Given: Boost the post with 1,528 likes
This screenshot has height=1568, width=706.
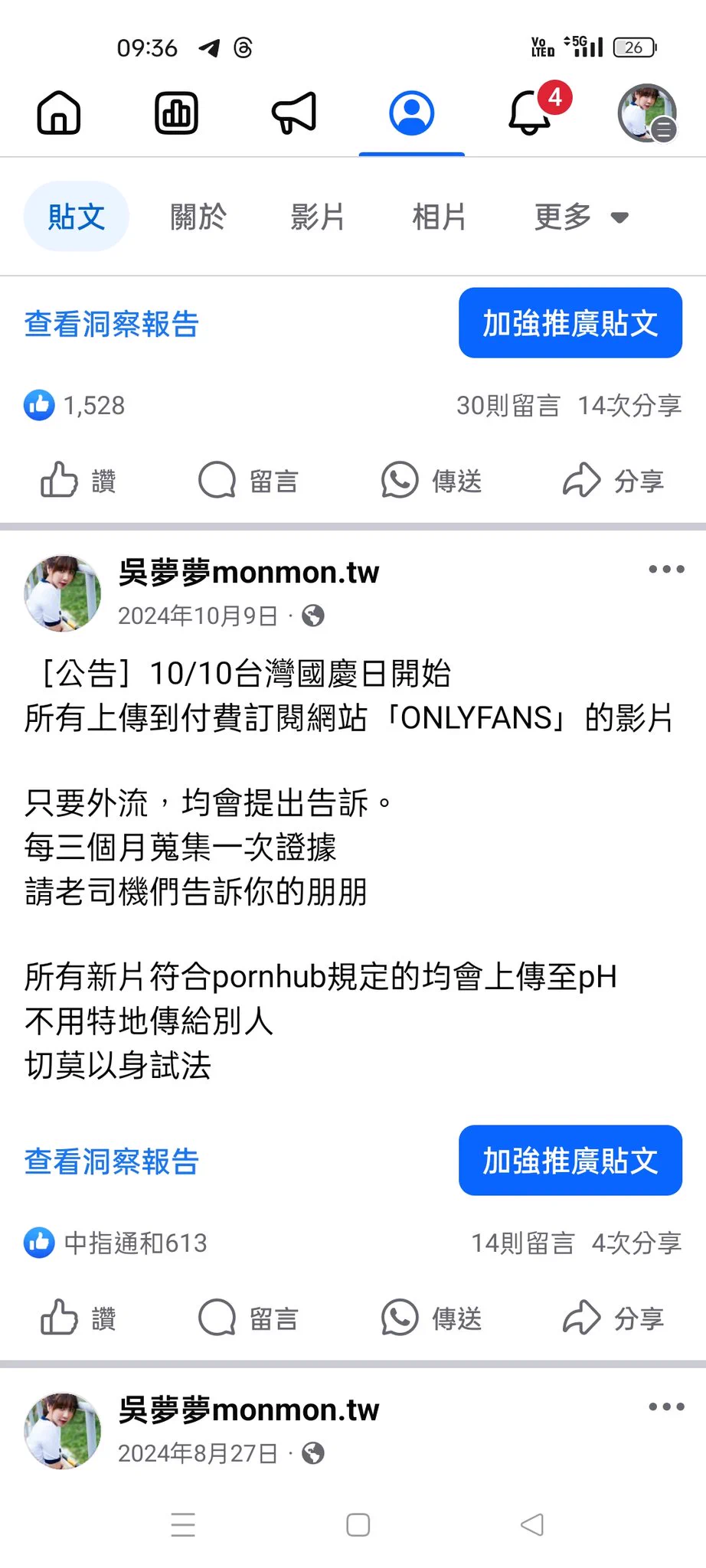Looking at the screenshot, I should click(x=570, y=323).
